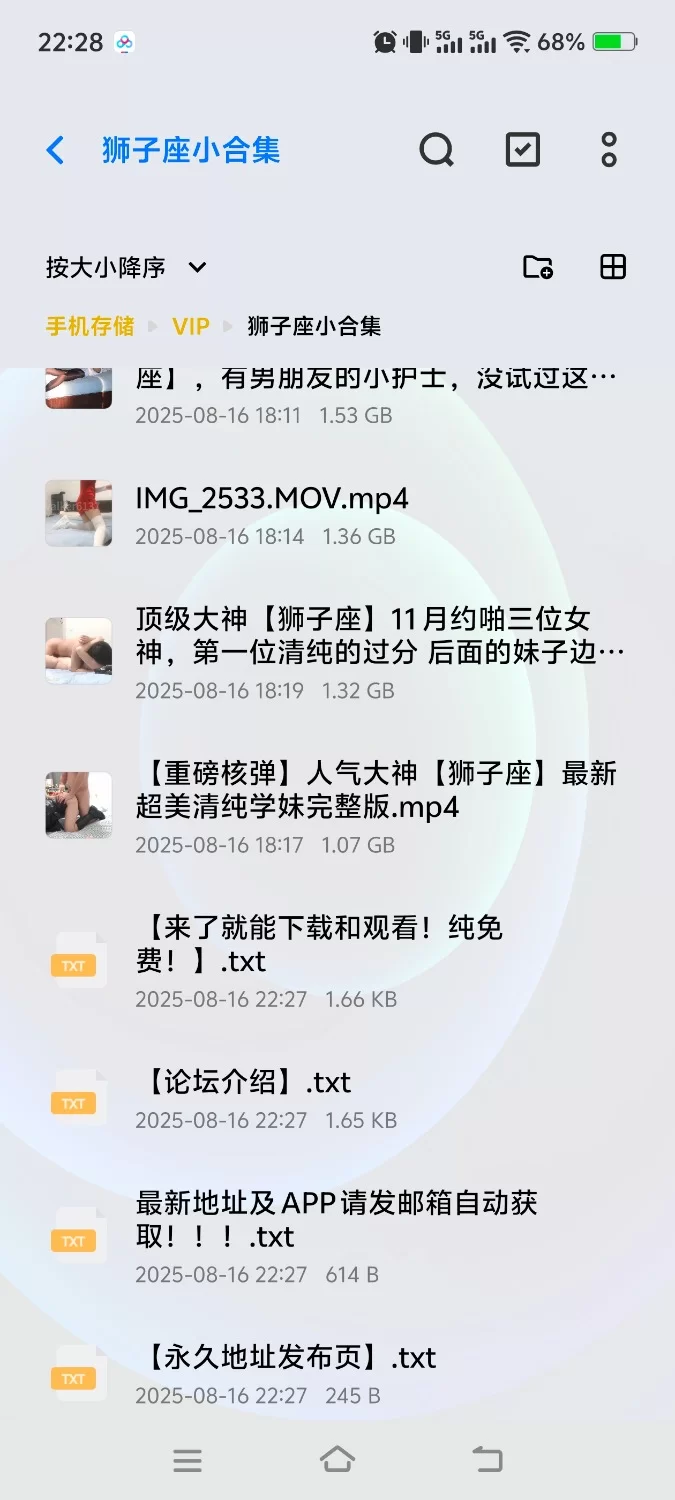675x1500 pixels.
Task: Open the IMG_2533.MOV.mp4 file
Action: [272, 499]
